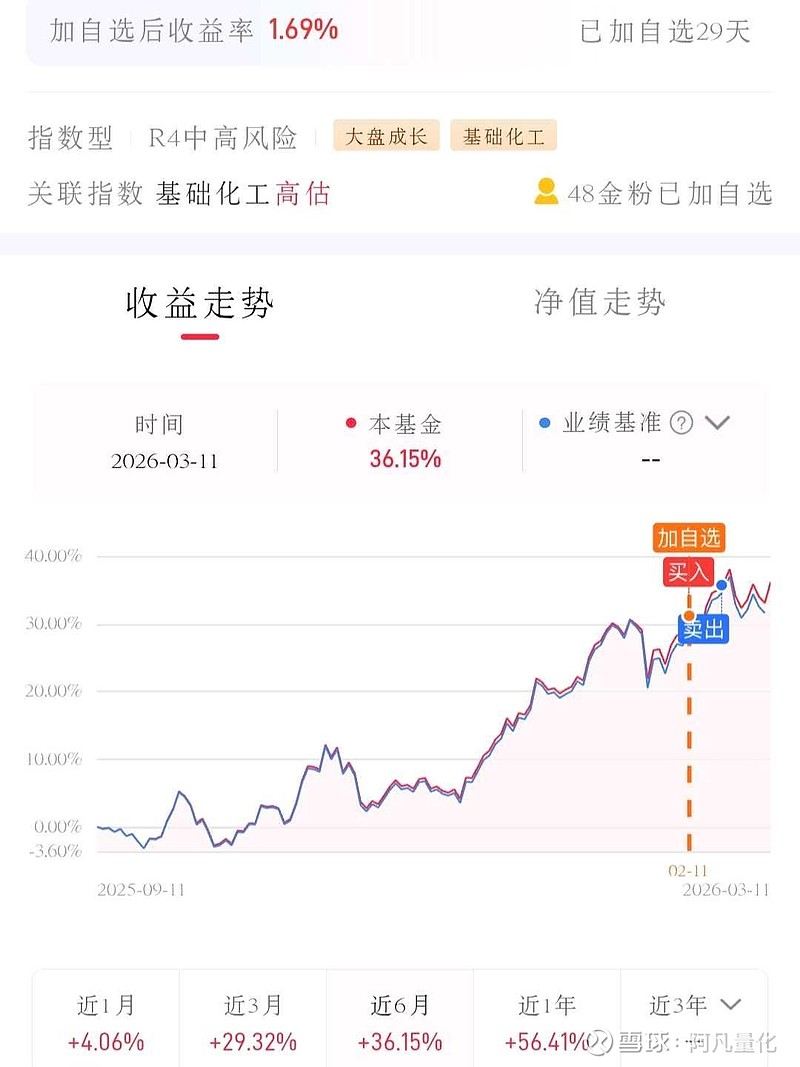Tap the 大盘成长 tag
The image size is (800, 1067).
[386, 137]
